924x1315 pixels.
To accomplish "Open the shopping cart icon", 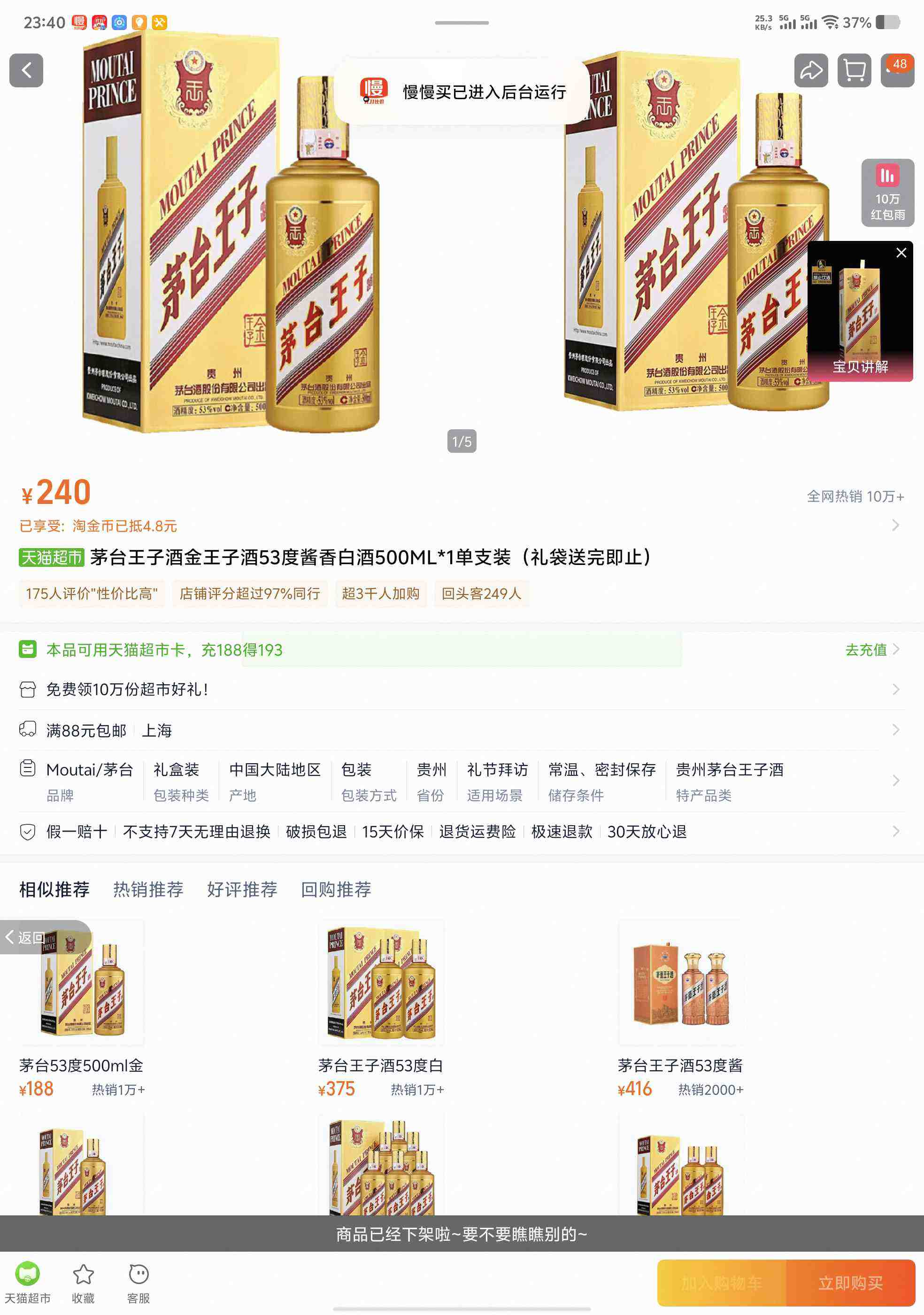I will pos(854,70).
